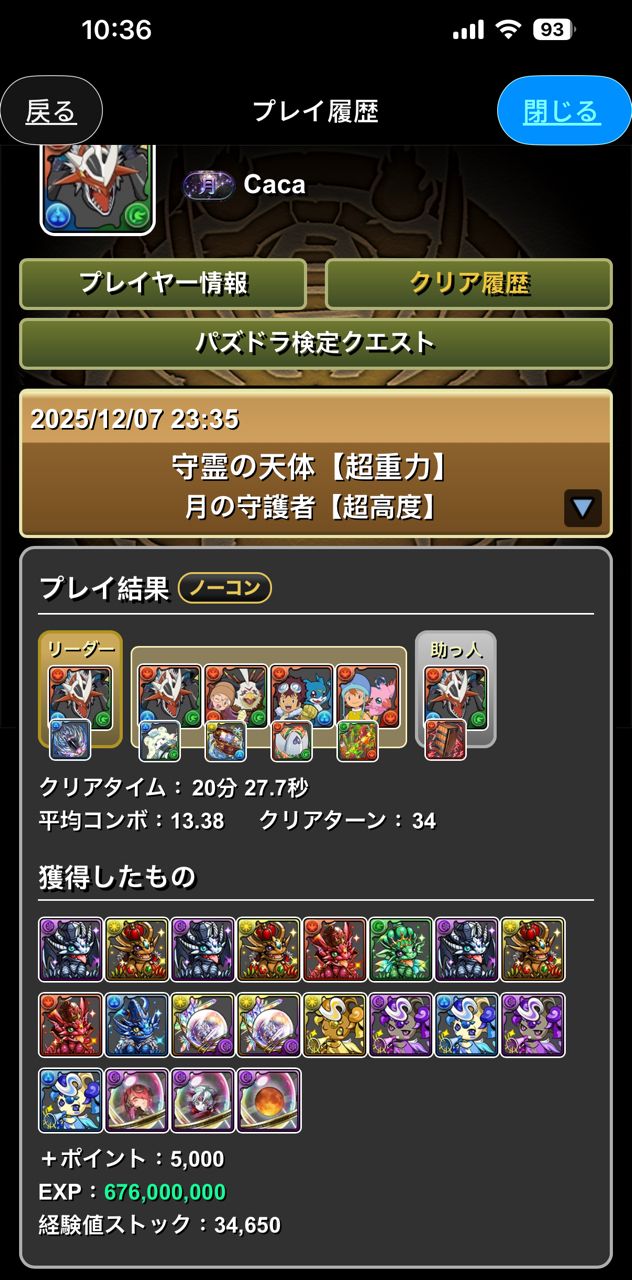Open パズドラ検定クエスト
The height and width of the screenshot is (1280, 632).
click(x=315, y=343)
